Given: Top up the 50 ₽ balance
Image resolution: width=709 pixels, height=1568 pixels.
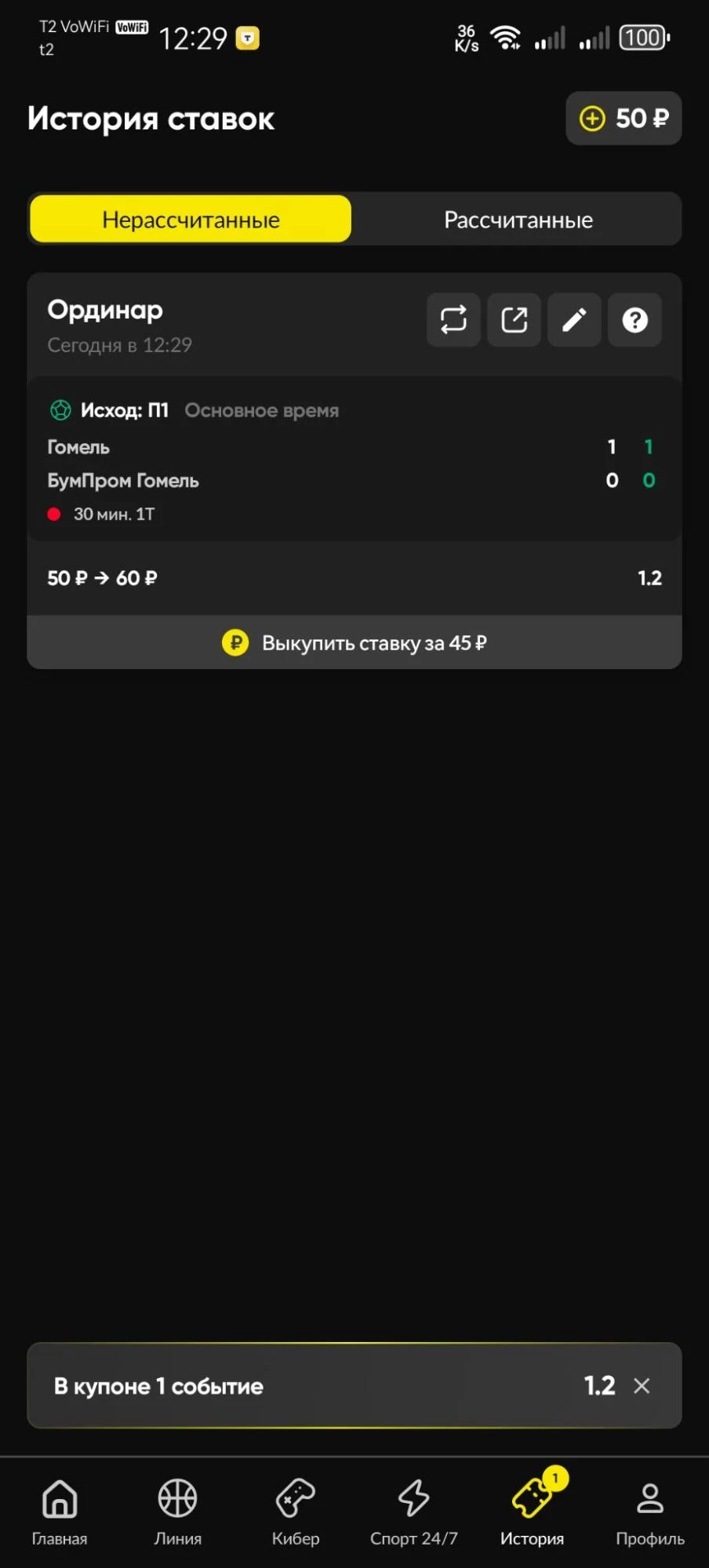Looking at the screenshot, I should pos(624,118).
